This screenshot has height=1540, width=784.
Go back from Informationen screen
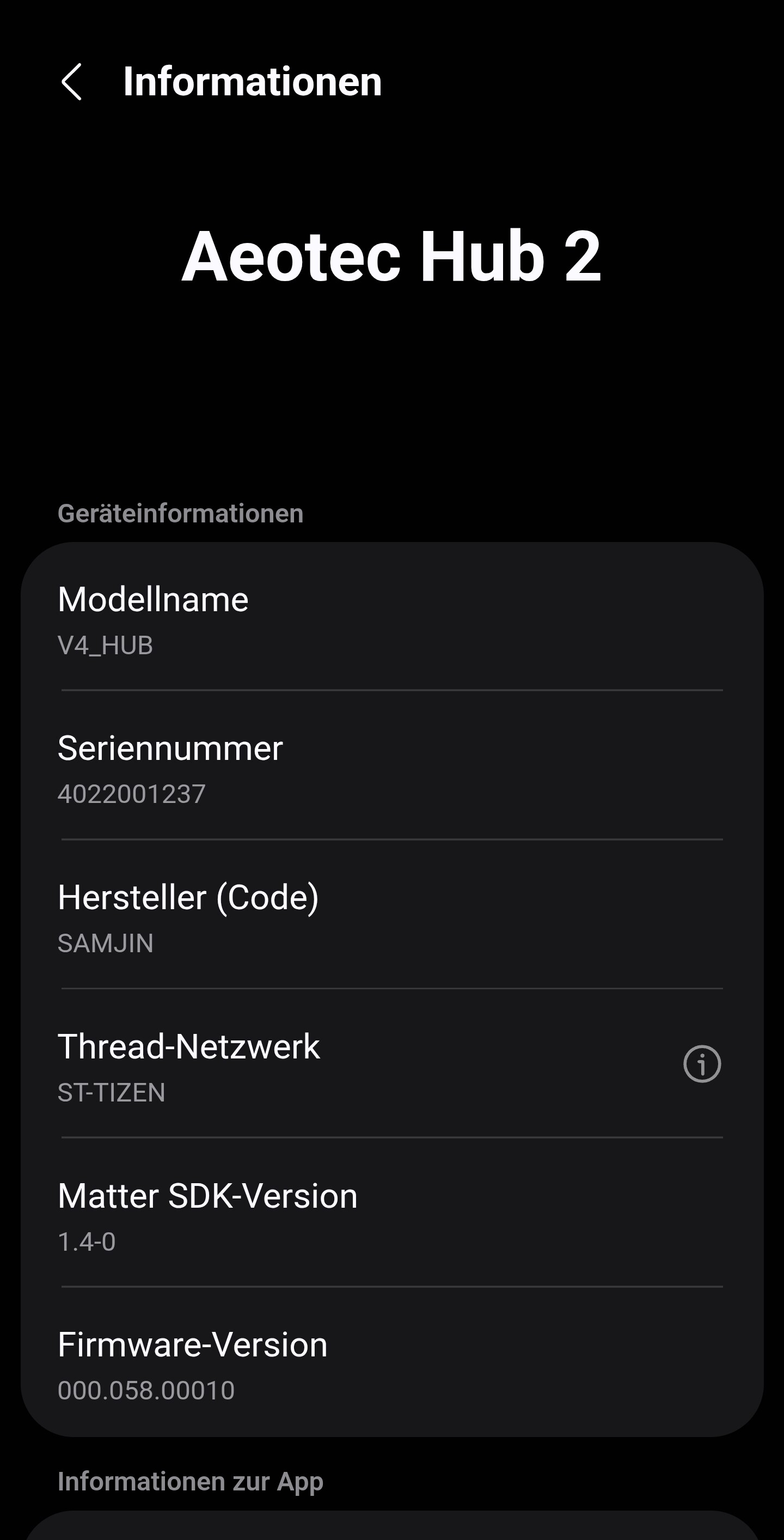click(x=72, y=82)
